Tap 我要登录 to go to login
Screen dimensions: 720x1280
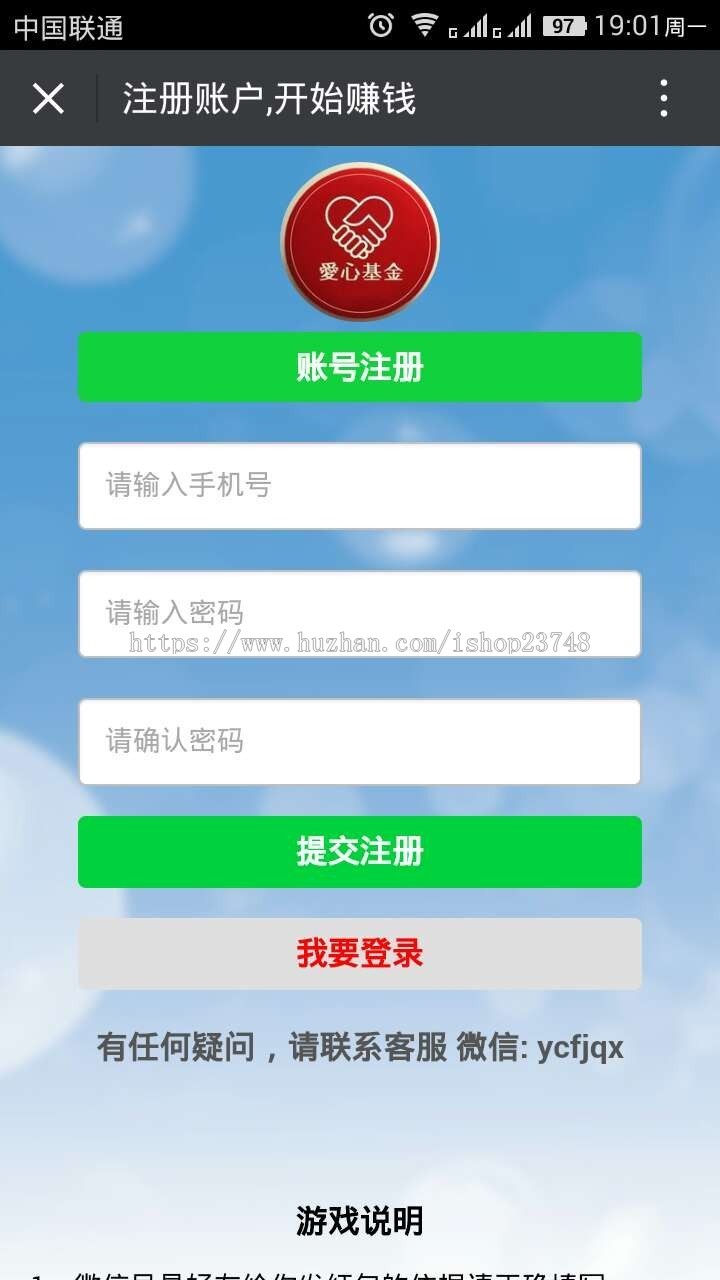[x=359, y=954]
